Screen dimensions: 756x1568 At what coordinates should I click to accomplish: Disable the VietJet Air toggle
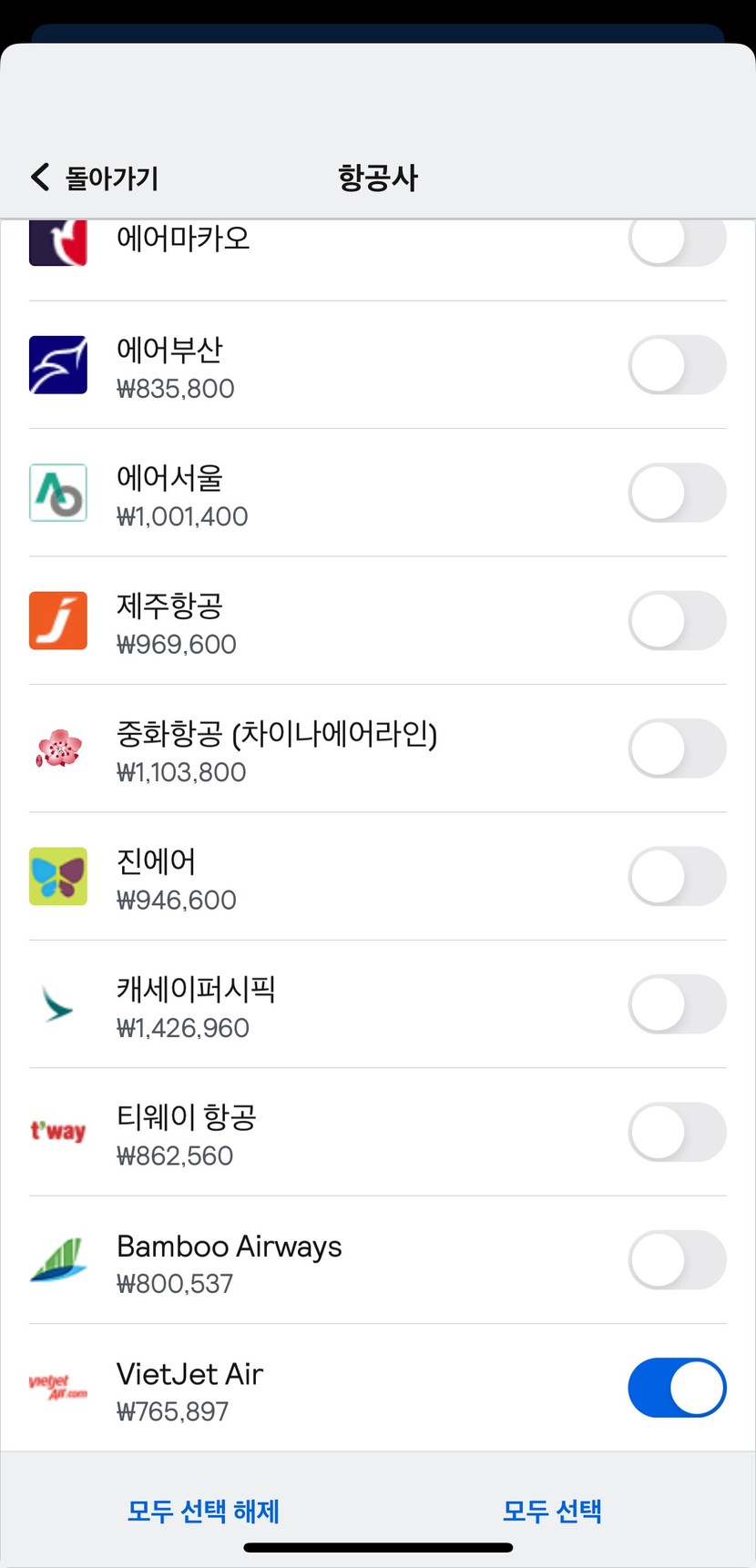coord(677,1388)
